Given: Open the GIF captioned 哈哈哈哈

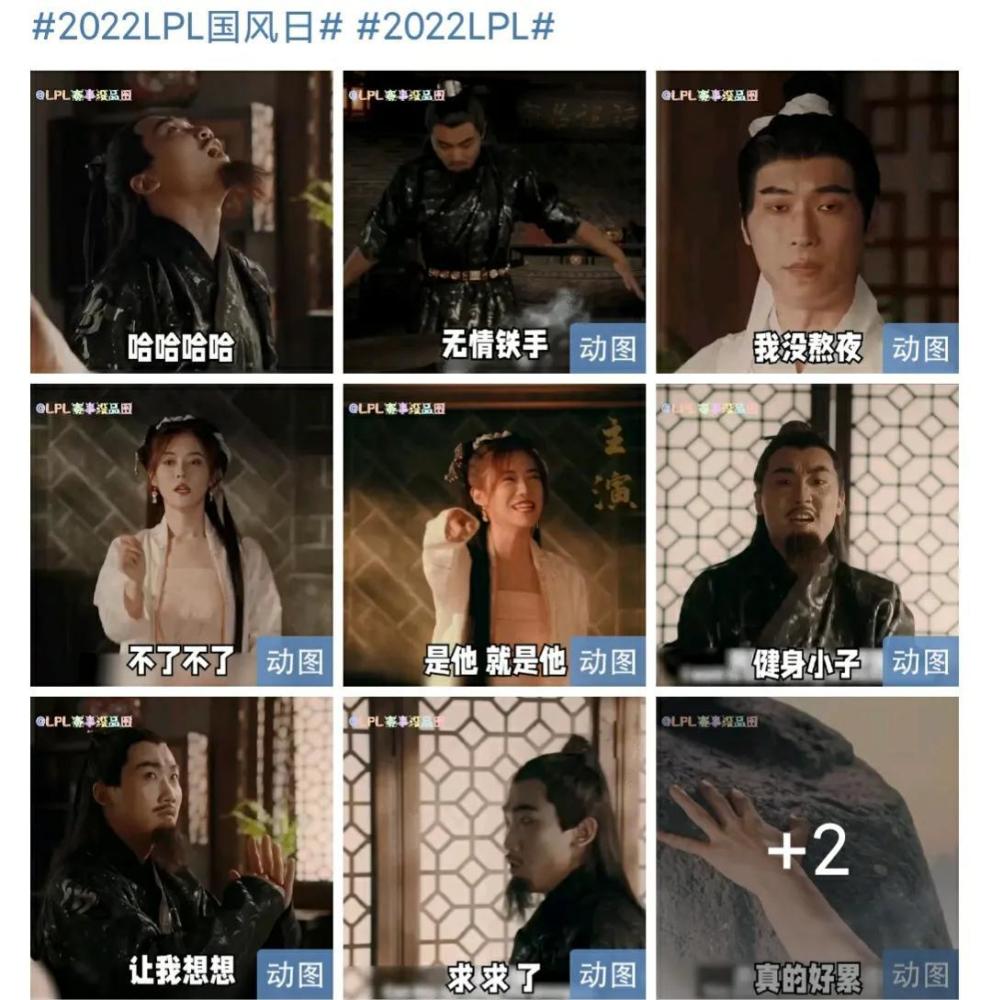Looking at the screenshot, I should (x=181, y=221).
